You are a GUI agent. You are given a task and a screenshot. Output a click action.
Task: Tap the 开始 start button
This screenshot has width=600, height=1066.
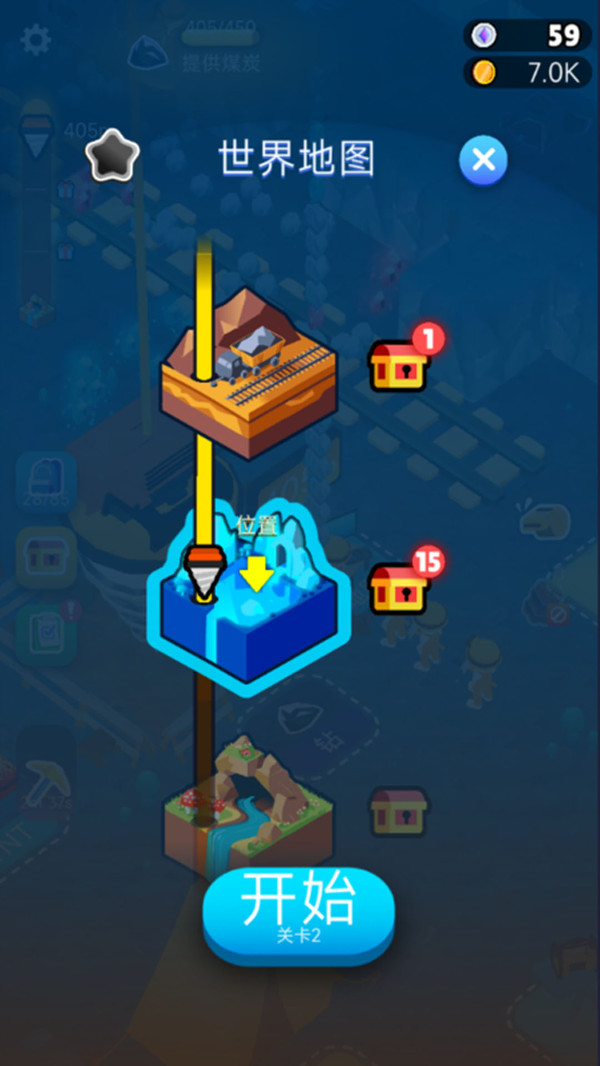298,908
